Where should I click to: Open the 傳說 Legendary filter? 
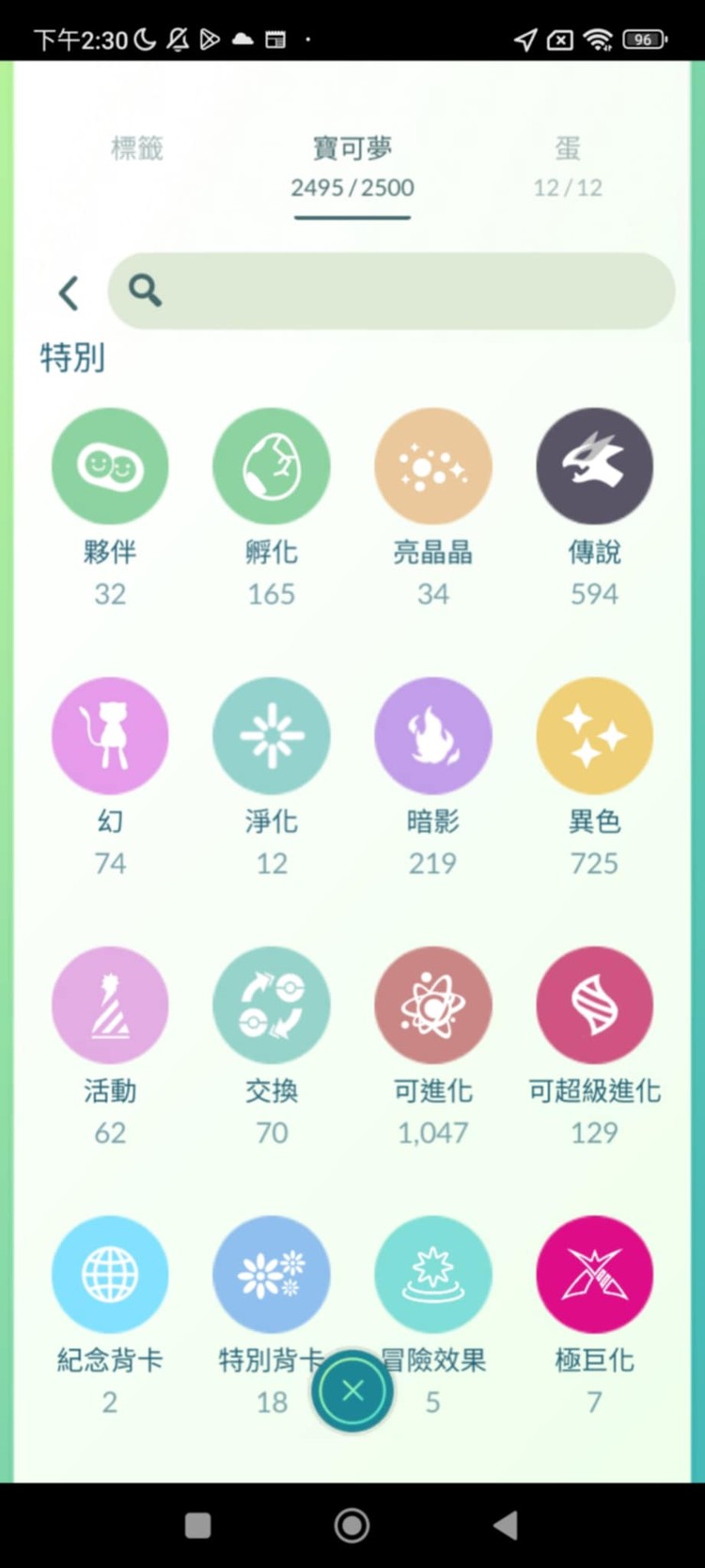[x=594, y=465]
